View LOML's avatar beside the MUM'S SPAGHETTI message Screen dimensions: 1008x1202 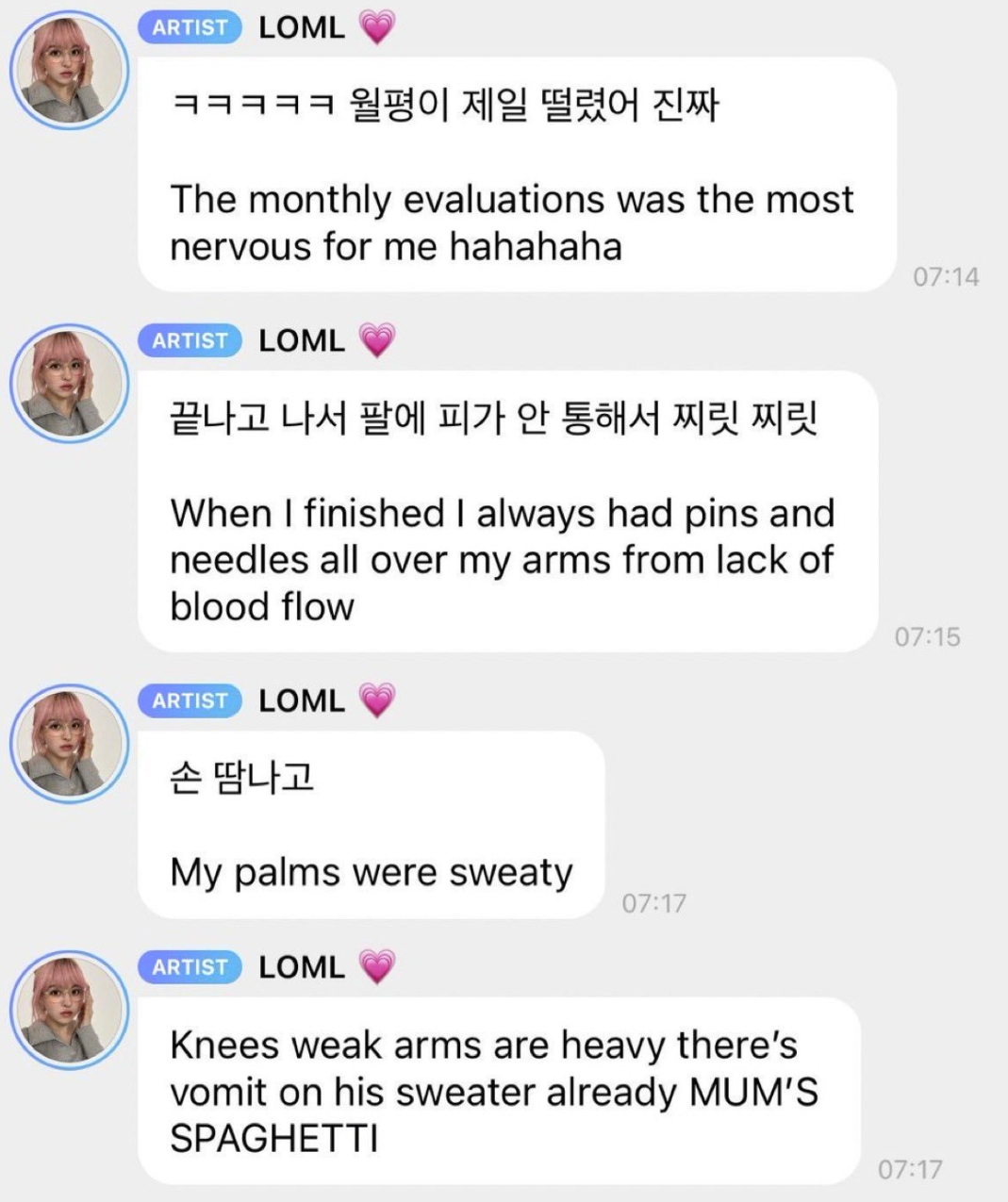(x=68, y=1010)
